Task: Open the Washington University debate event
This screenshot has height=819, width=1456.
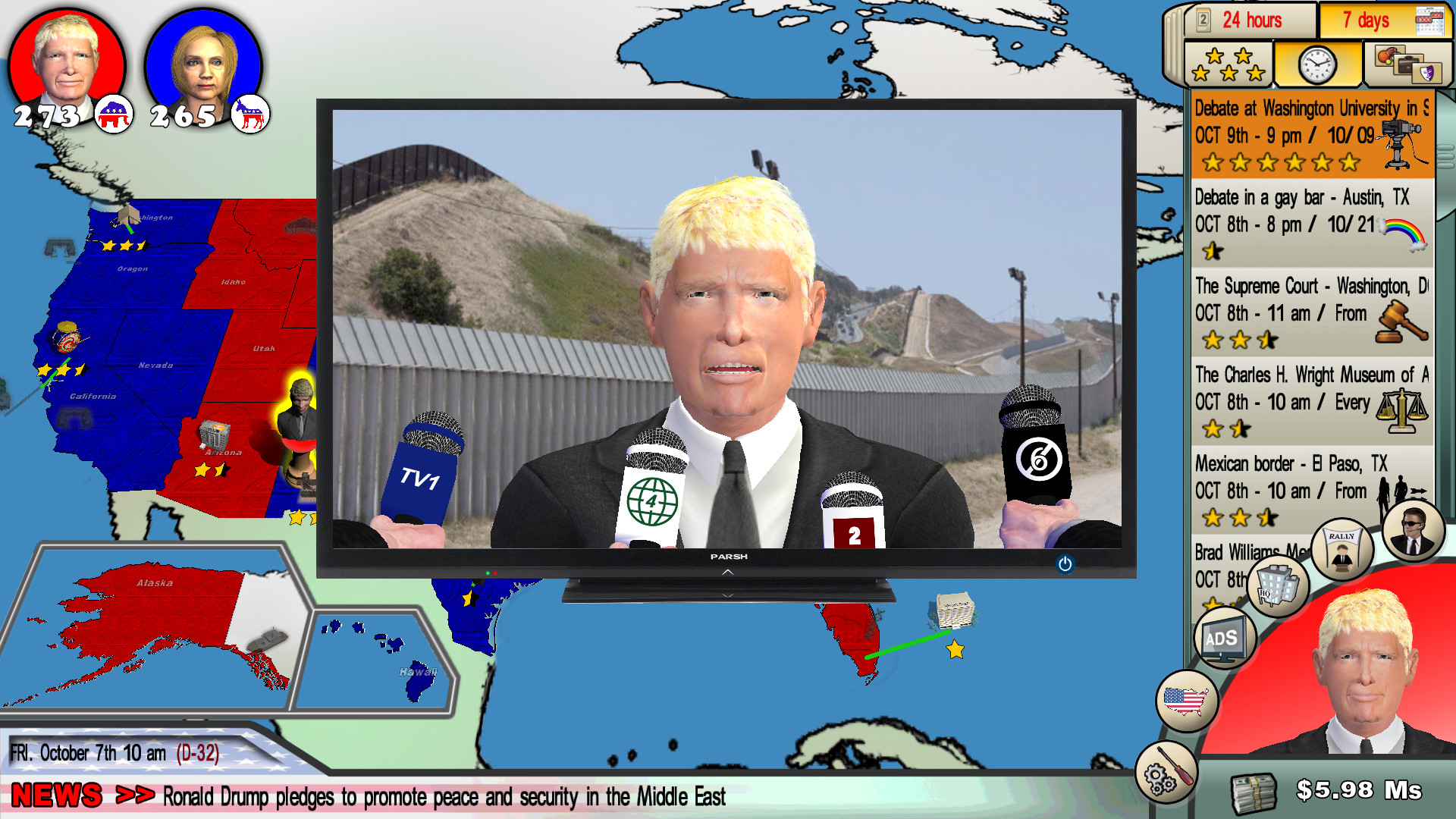Action: click(x=1312, y=136)
